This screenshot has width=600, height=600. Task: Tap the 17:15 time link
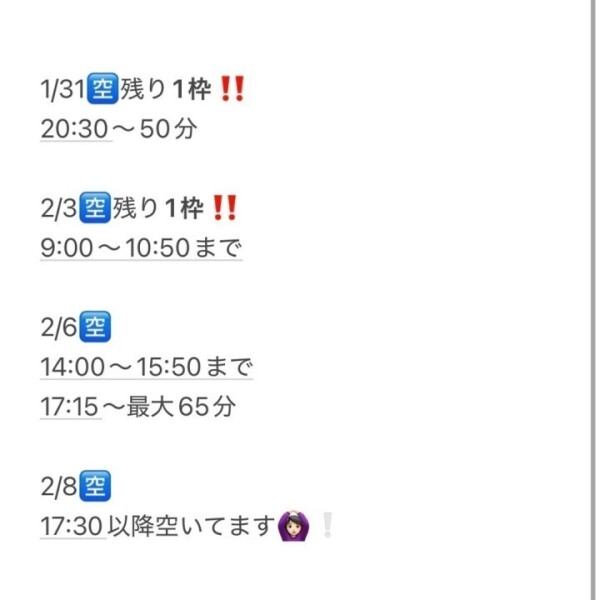pos(70,407)
